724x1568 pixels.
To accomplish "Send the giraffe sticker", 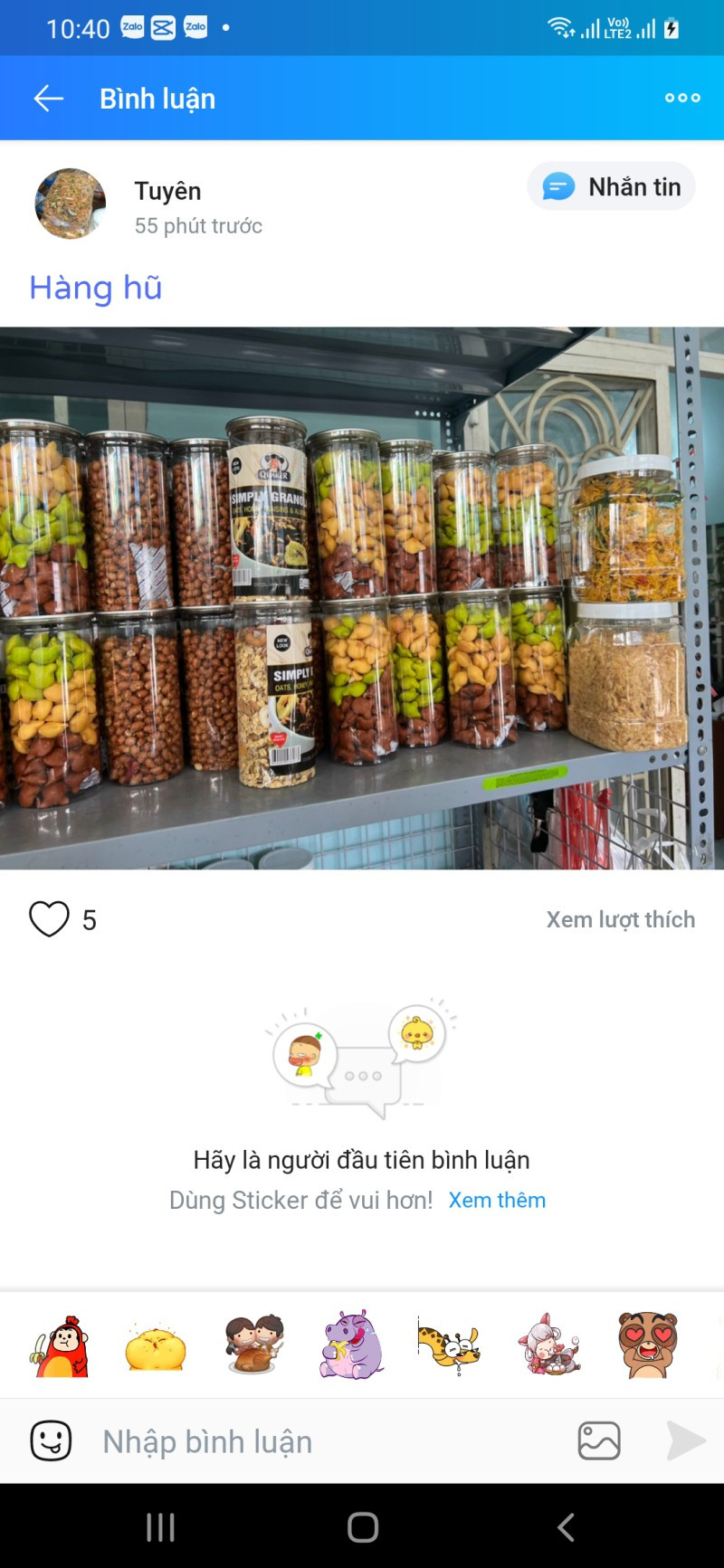I will (x=449, y=1346).
